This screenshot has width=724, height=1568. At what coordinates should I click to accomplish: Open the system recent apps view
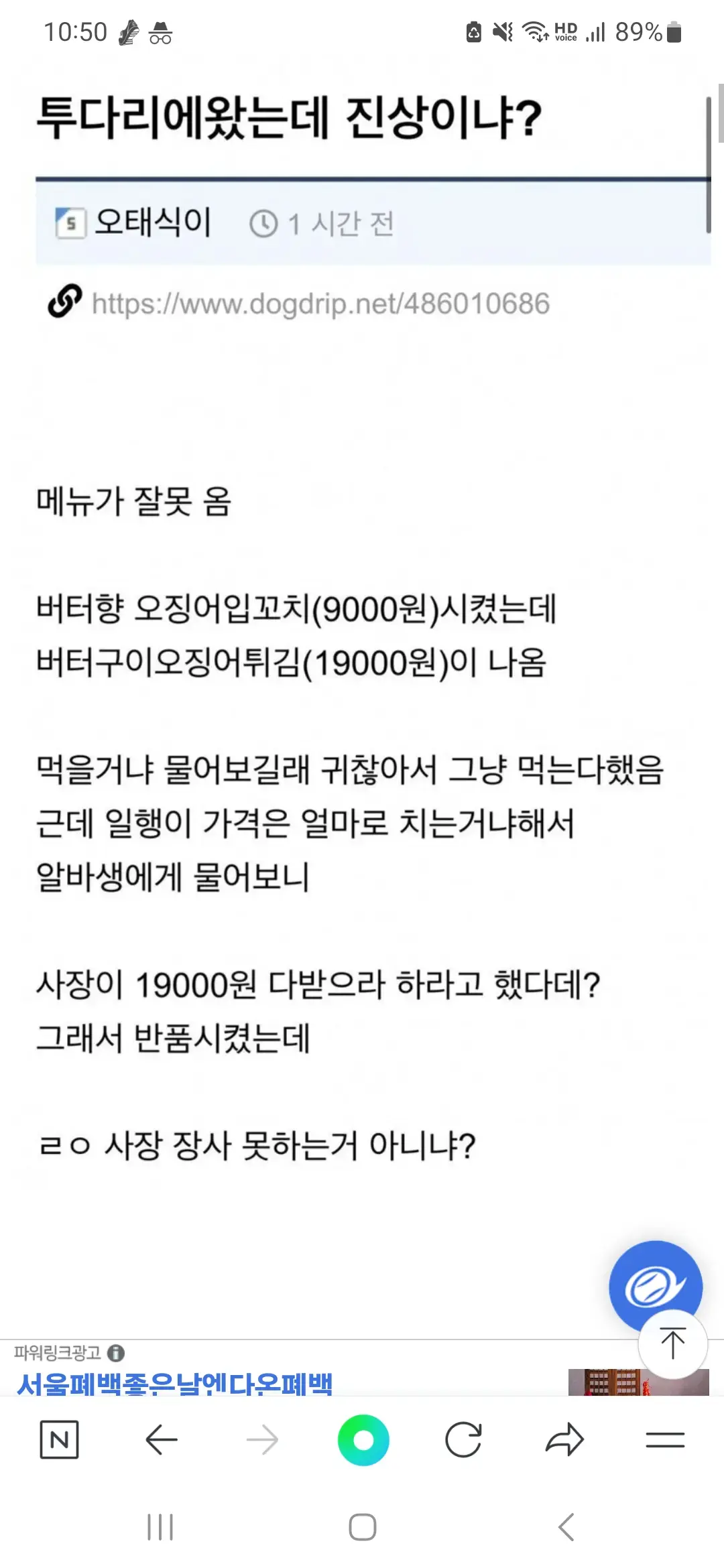(x=160, y=1527)
